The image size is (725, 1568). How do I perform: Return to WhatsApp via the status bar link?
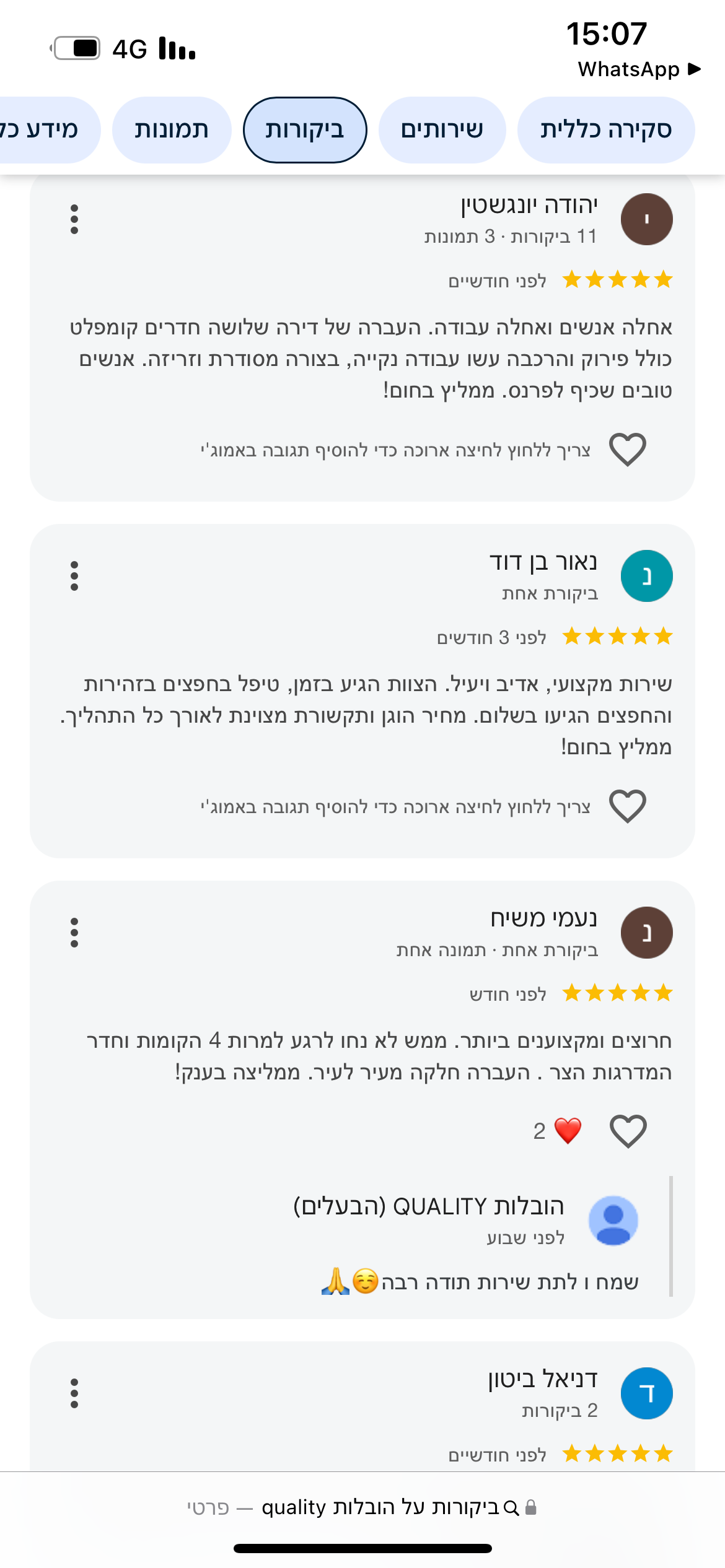point(639,69)
